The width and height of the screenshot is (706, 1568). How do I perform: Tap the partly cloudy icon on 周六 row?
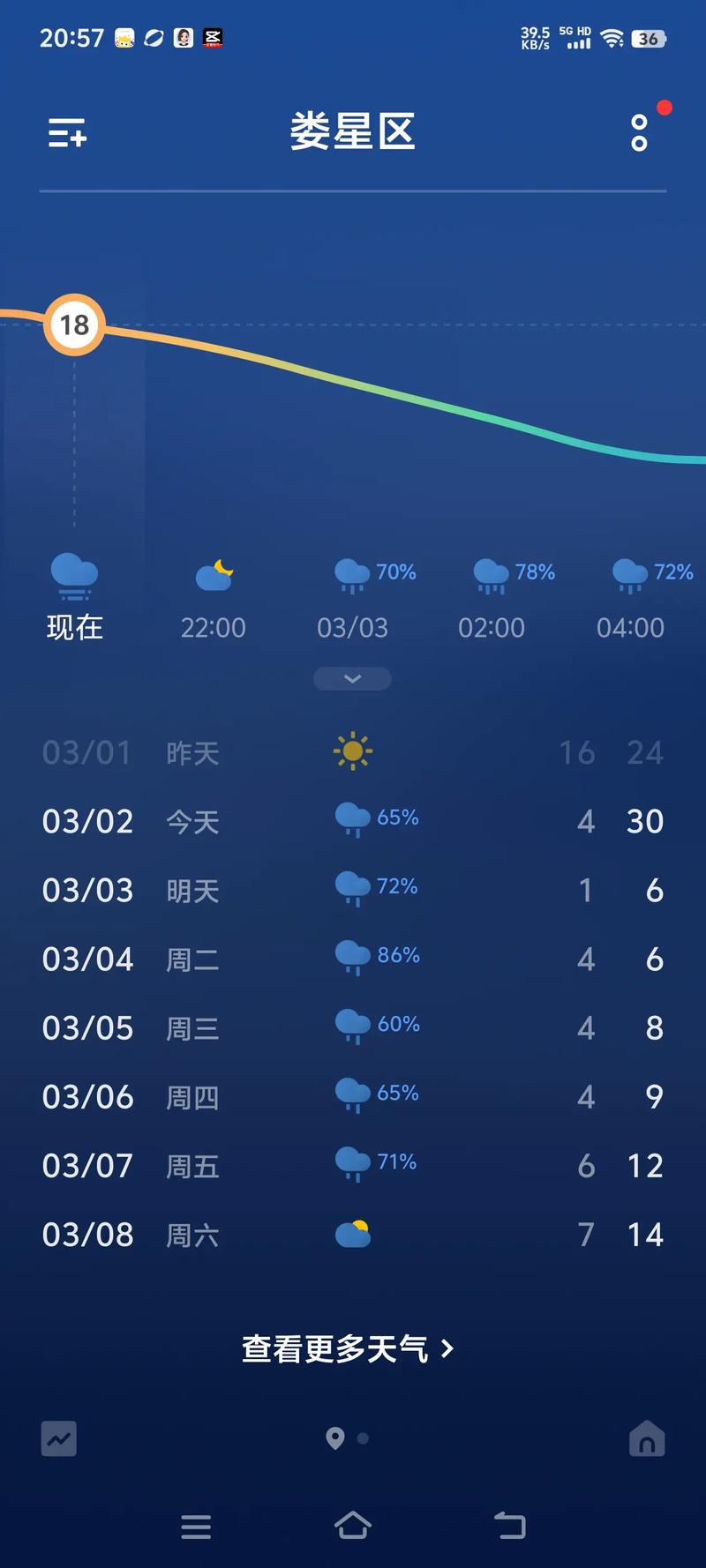pyautogui.click(x=352, y=1233)
